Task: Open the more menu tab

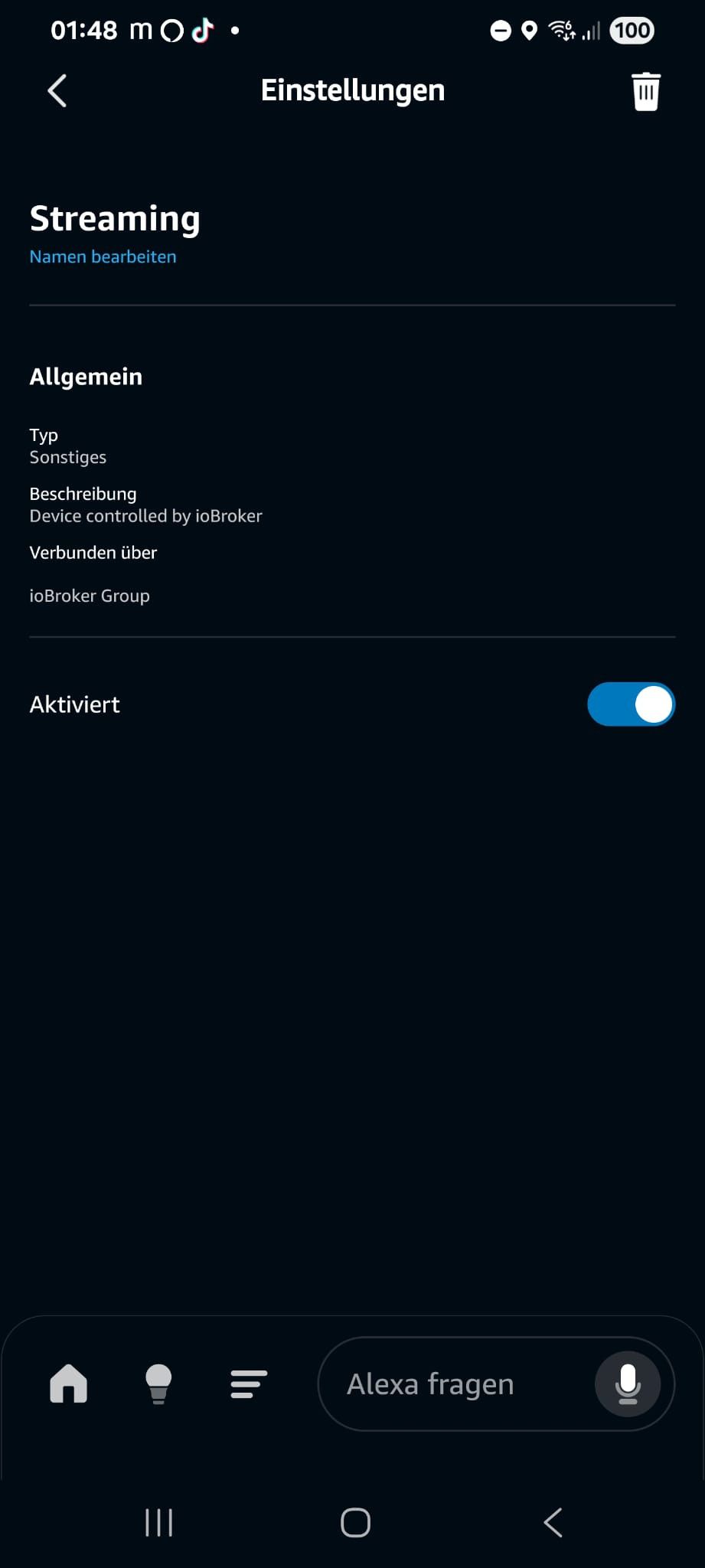Action: click(249, 1384)
